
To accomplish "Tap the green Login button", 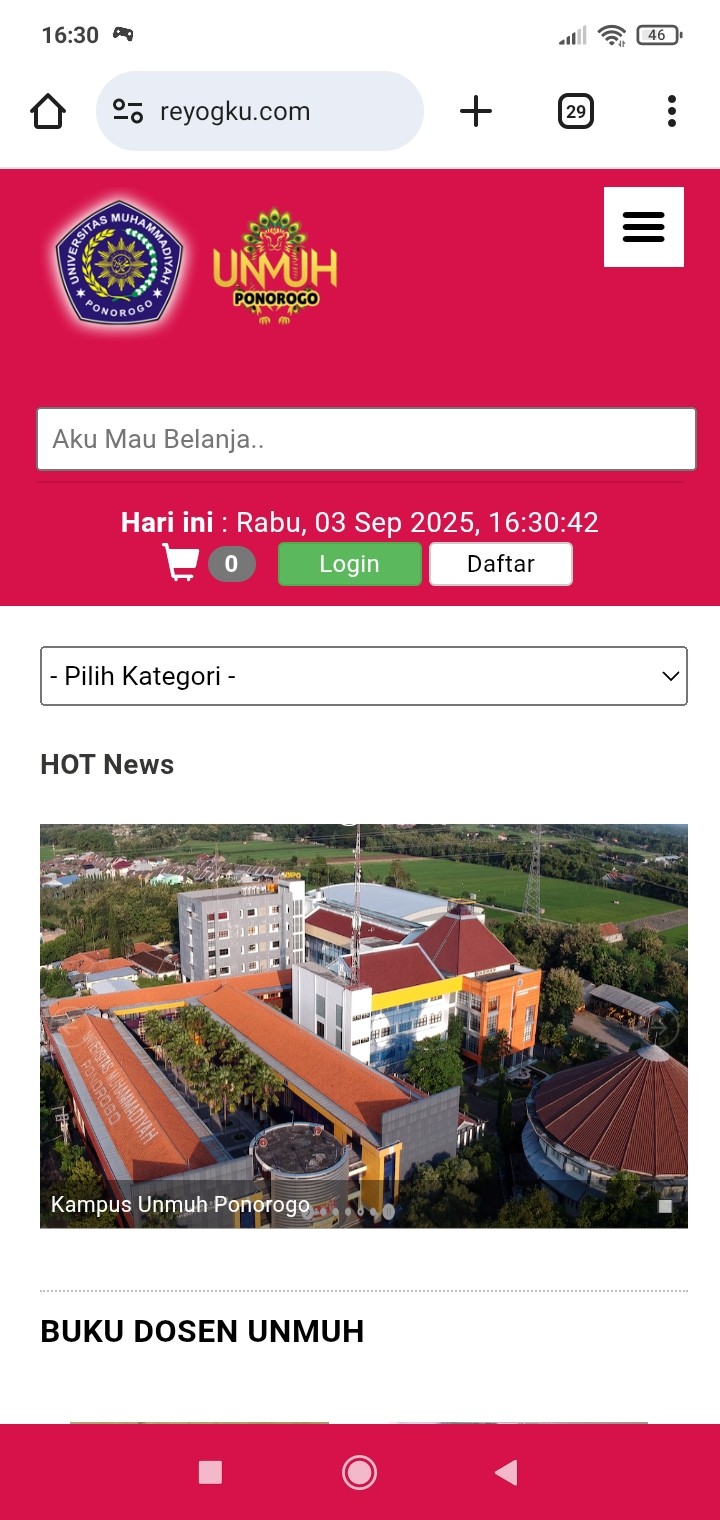I will (x=349, y=564).
